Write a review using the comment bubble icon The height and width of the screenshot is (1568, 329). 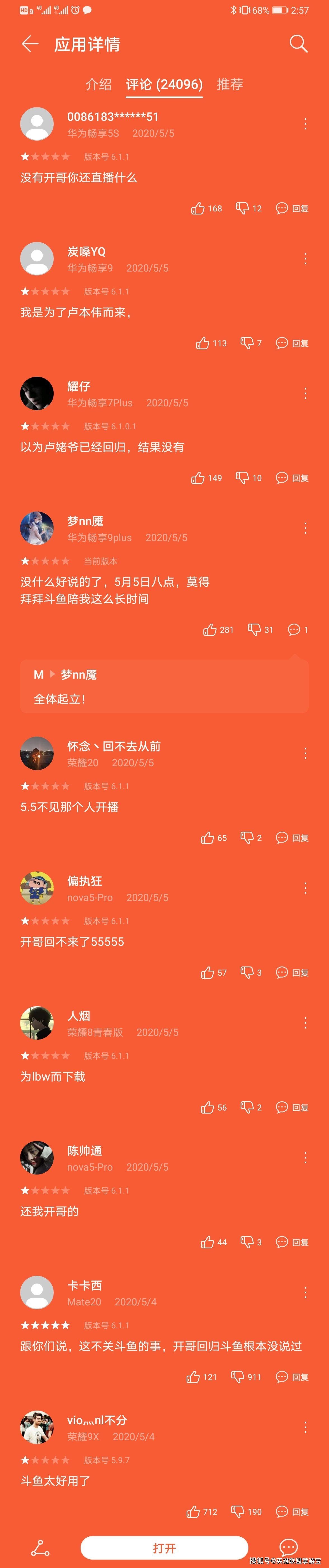coord(288,1547)
